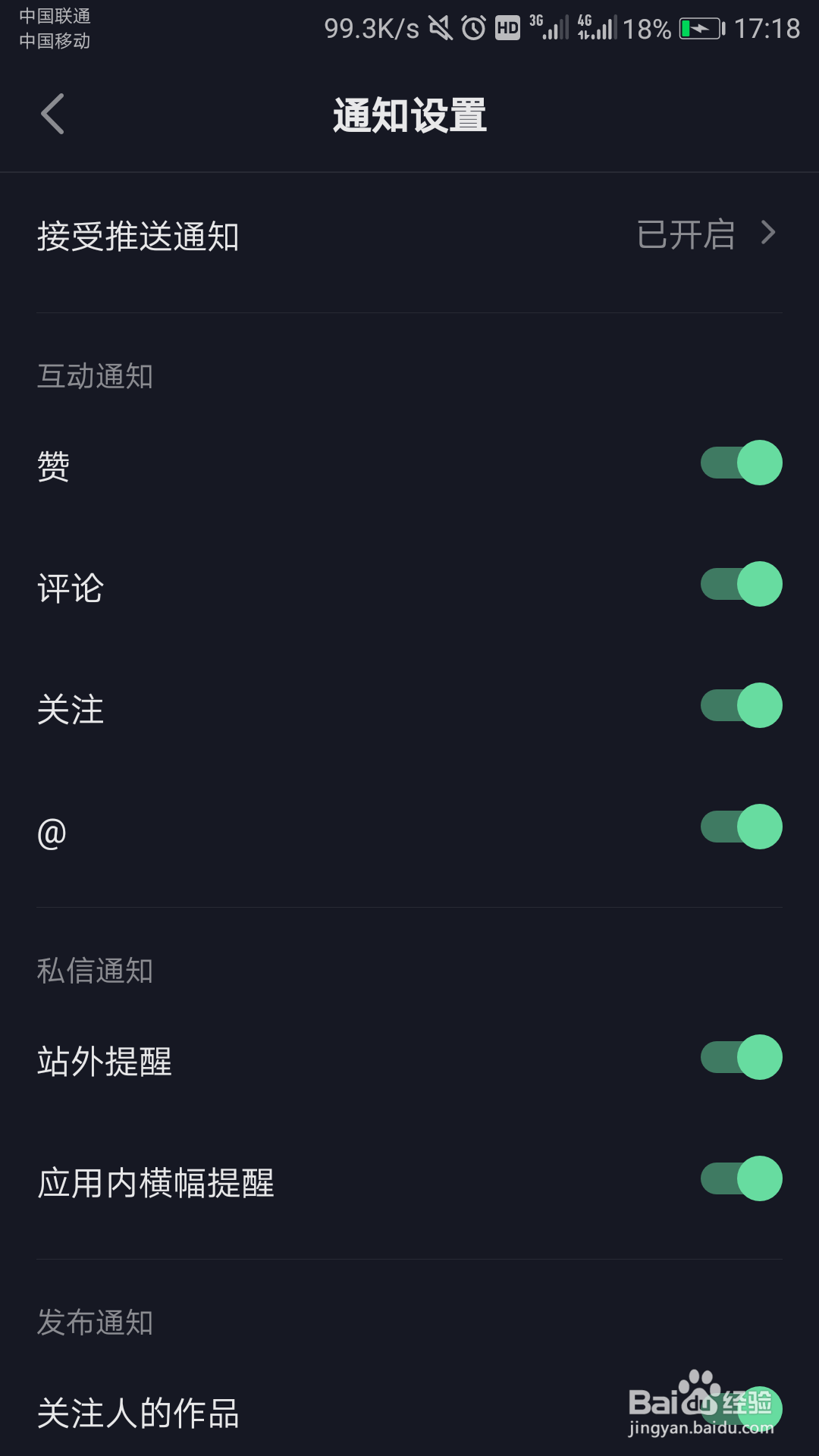Switch off @ mention notifications
This screenshot has height=1456, width=819.
[x=741, y=827]
